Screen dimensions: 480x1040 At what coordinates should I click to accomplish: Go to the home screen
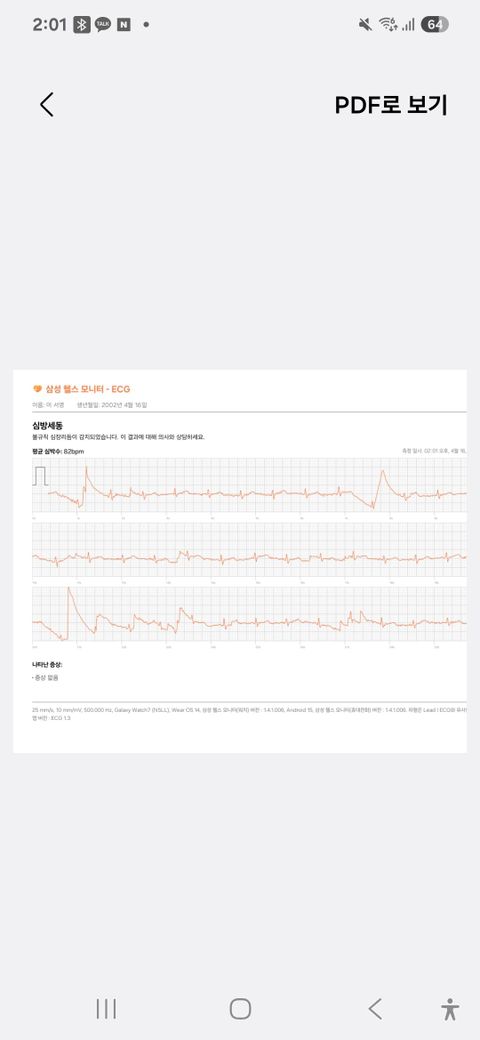coord(240,1009)
